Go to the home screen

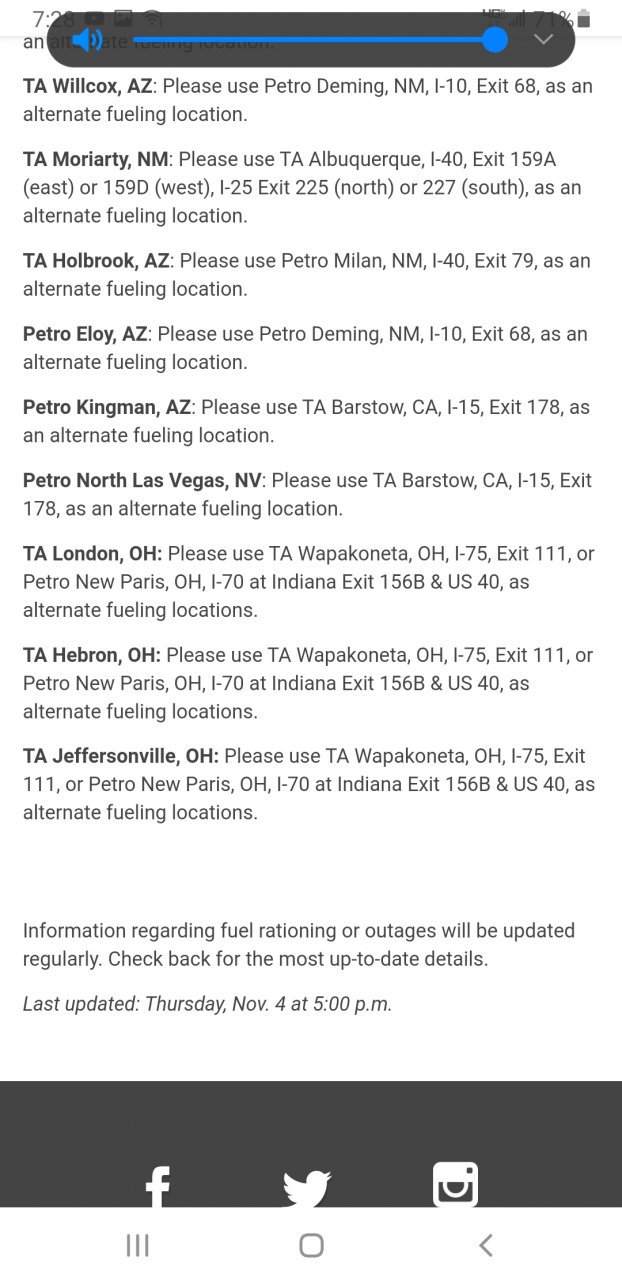click(x=311, y=1245)
